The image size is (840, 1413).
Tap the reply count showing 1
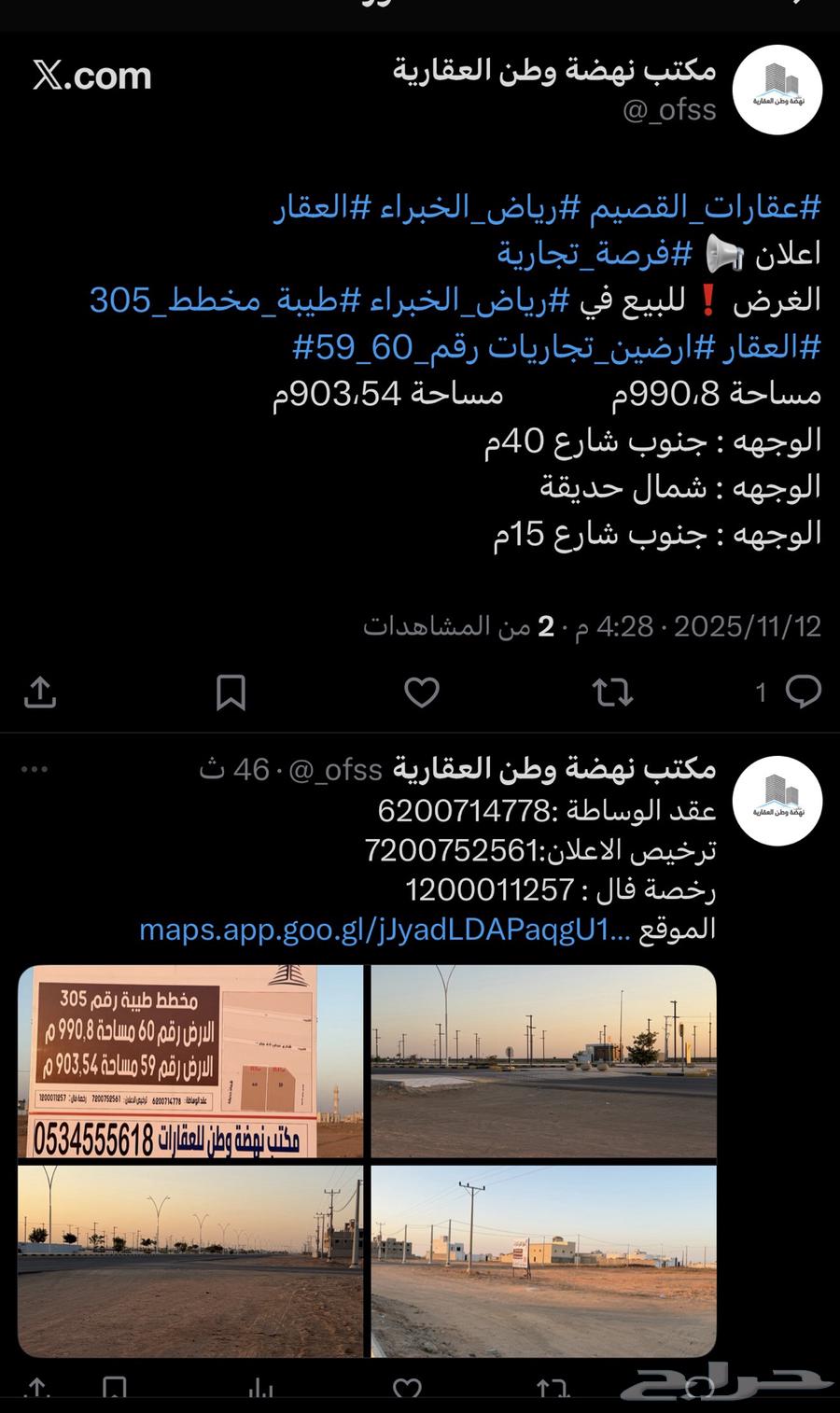[761, 693]
